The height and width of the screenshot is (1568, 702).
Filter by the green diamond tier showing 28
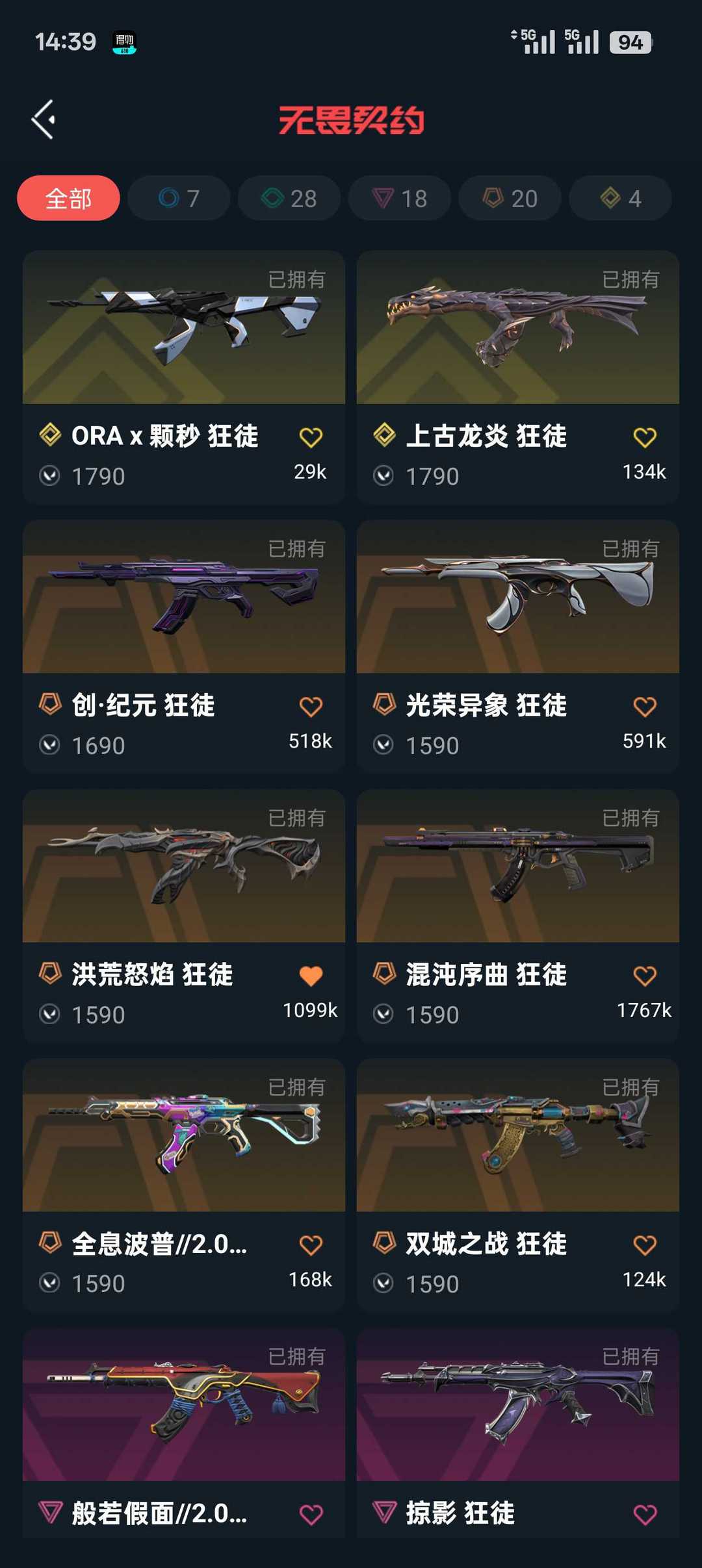(289, 198)
